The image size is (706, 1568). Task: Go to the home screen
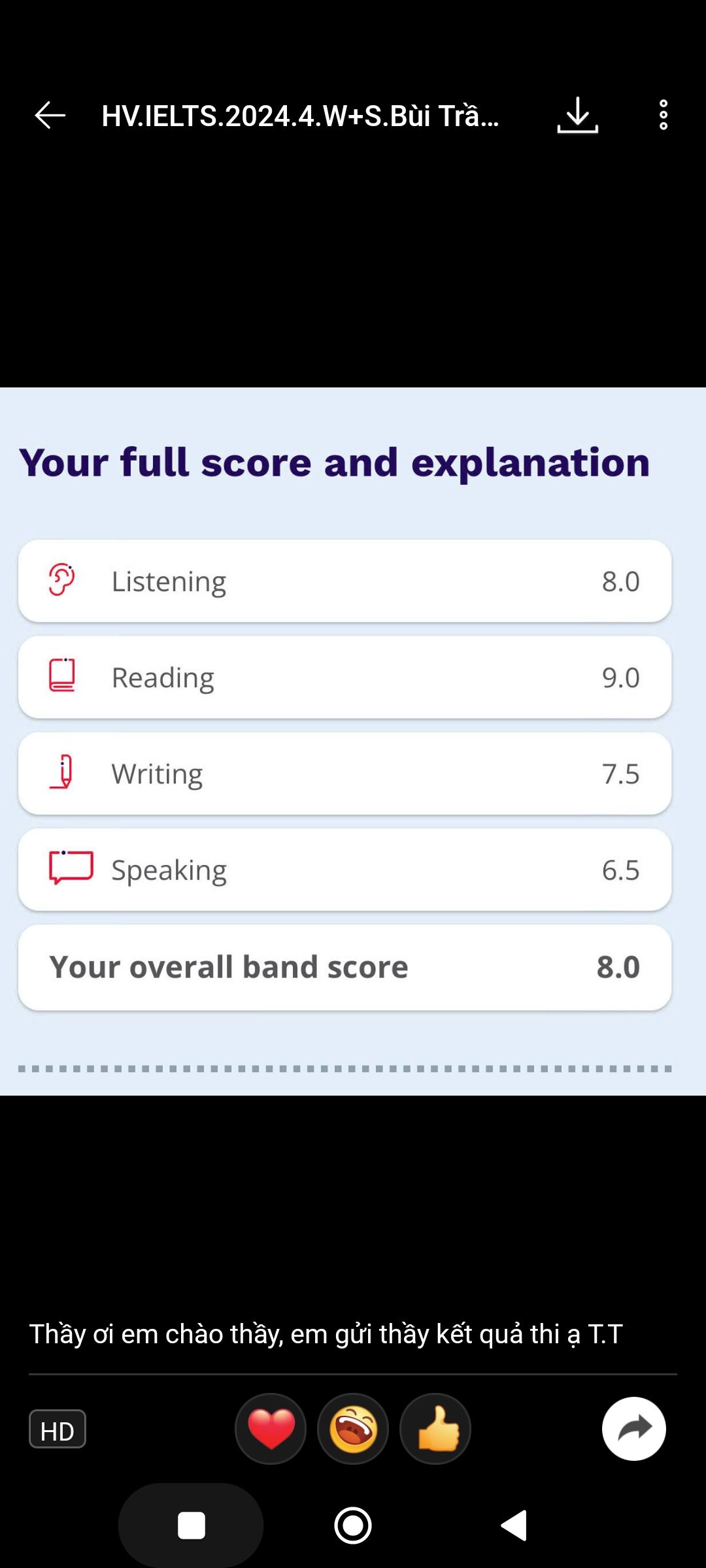[353, 1526]
